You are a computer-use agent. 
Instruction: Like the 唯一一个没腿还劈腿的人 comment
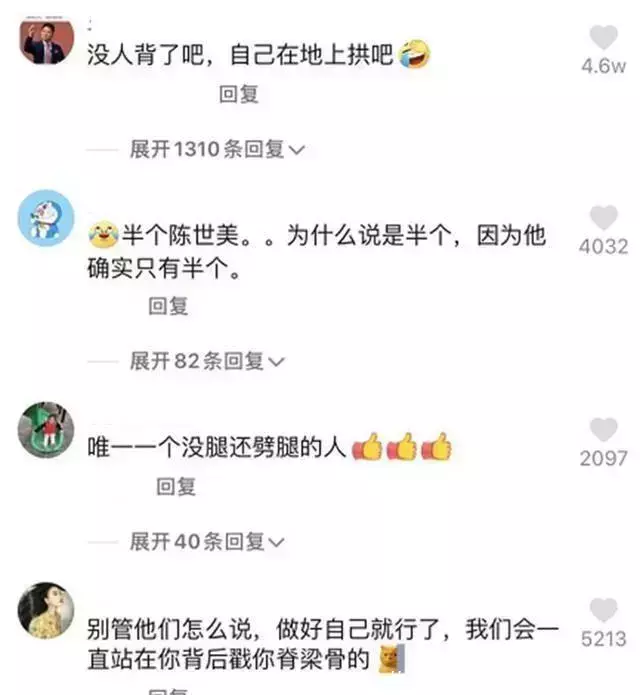pyautogui.click(x=603, y=430)
